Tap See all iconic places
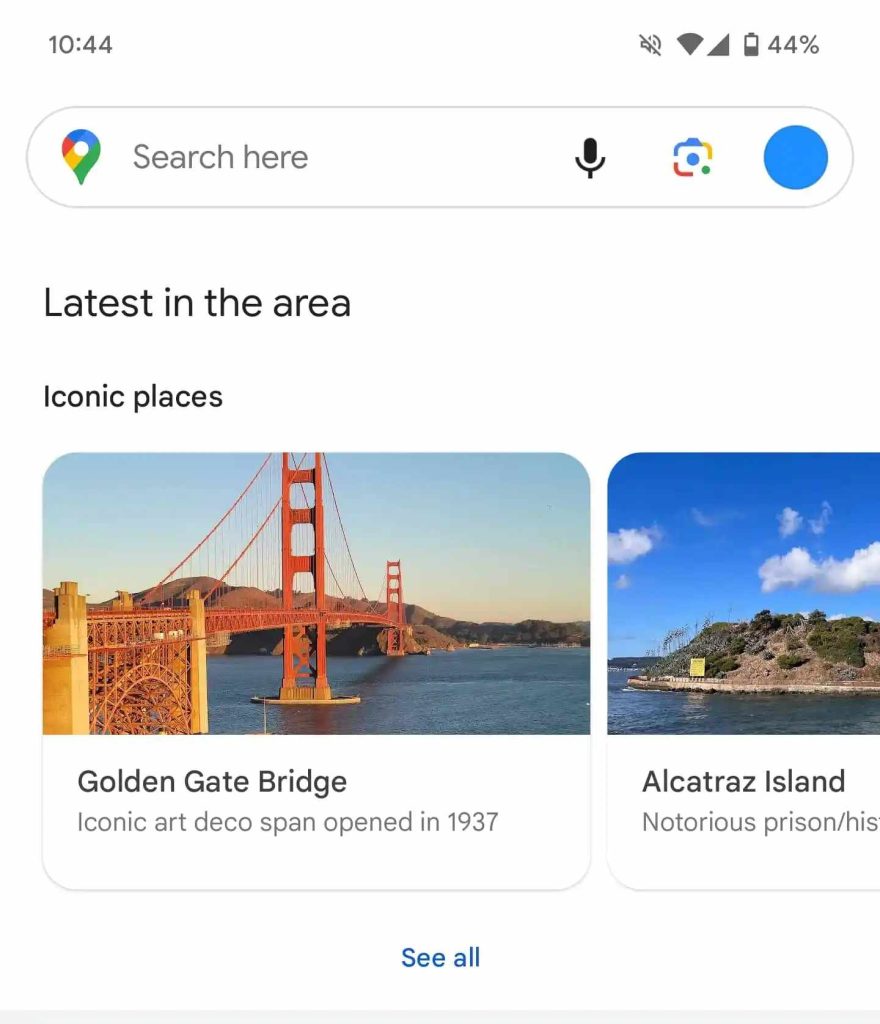The width and height of the screenshot is (880, 1024). coord(440,957)
